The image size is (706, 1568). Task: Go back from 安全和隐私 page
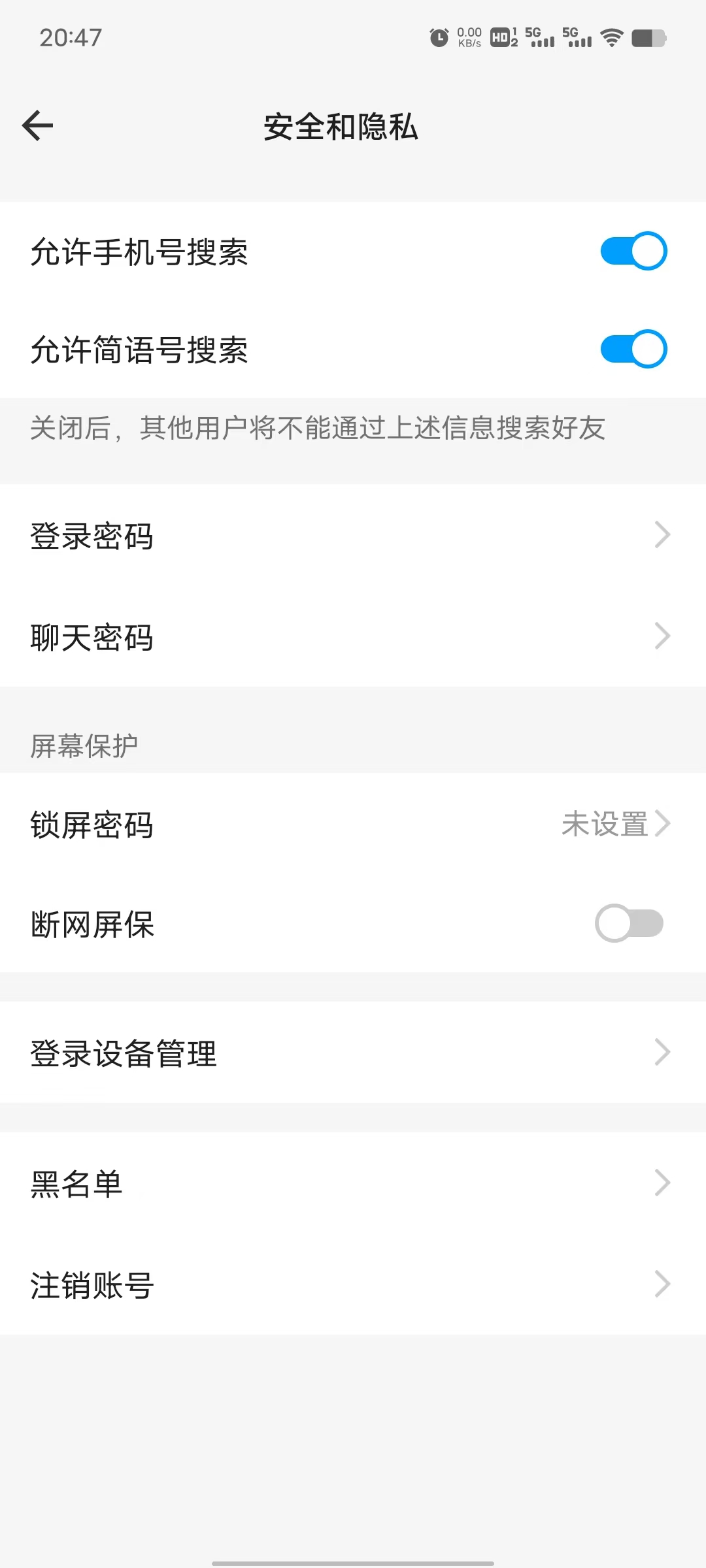pyautogui.click(x=38, y=125)
